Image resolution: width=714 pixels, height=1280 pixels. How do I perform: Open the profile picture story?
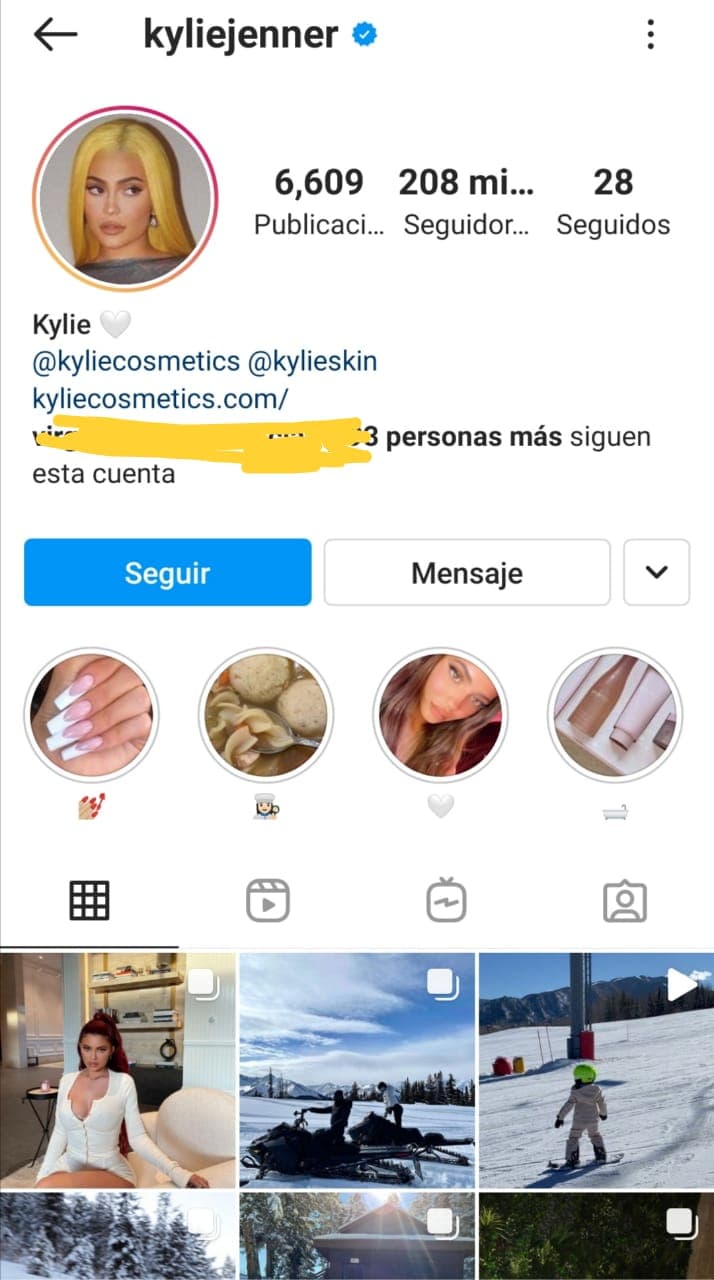point(126,198)
